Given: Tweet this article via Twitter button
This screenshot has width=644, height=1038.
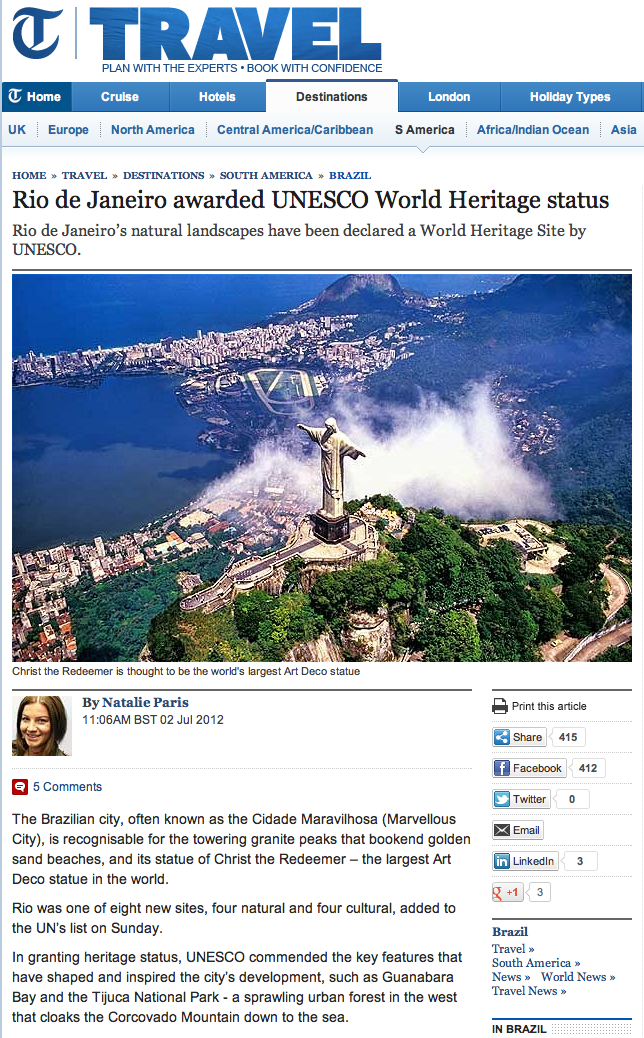Looking at the screenshot, I should coord(520,799).
